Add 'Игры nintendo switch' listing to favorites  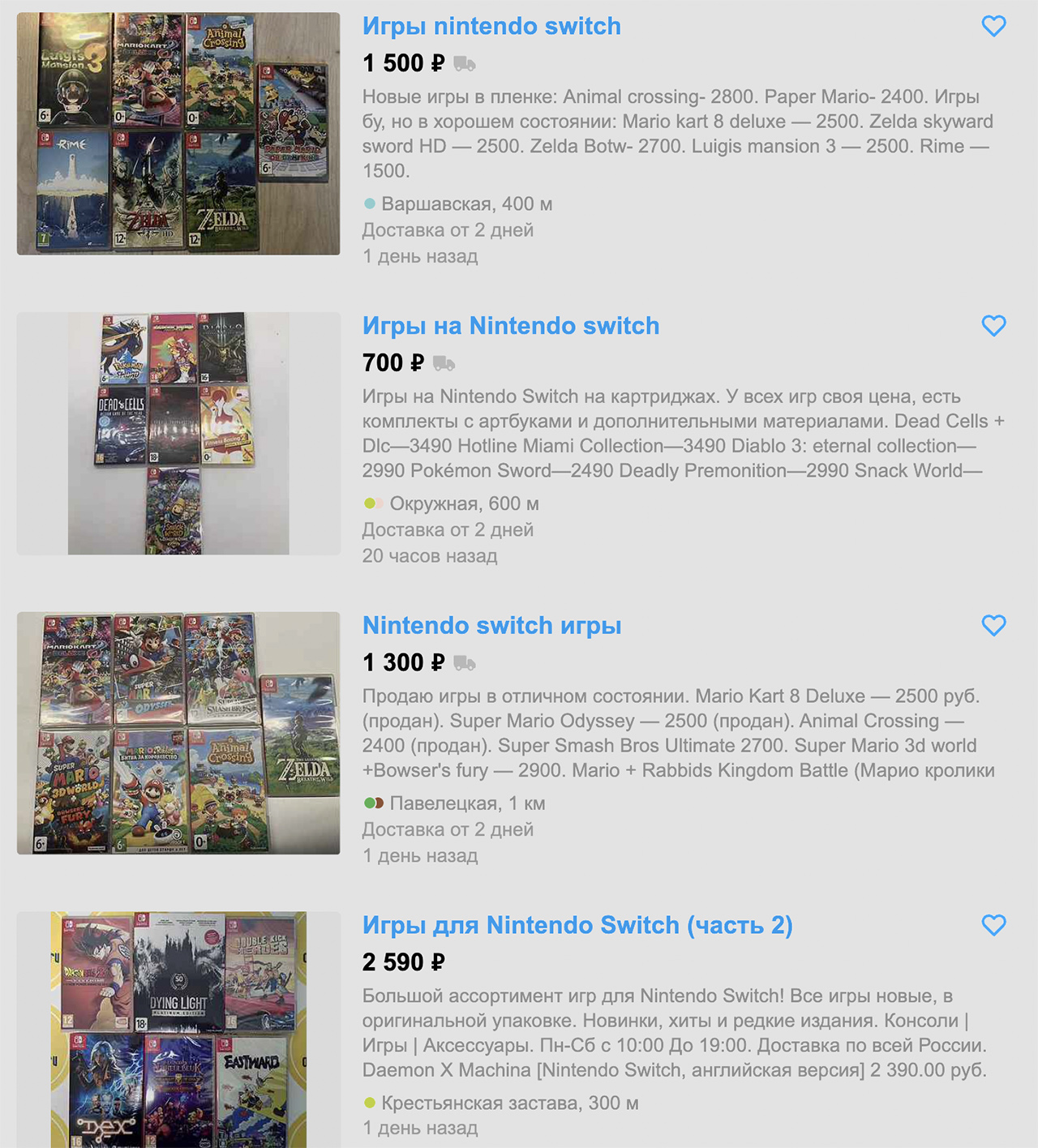pos(993,26)
